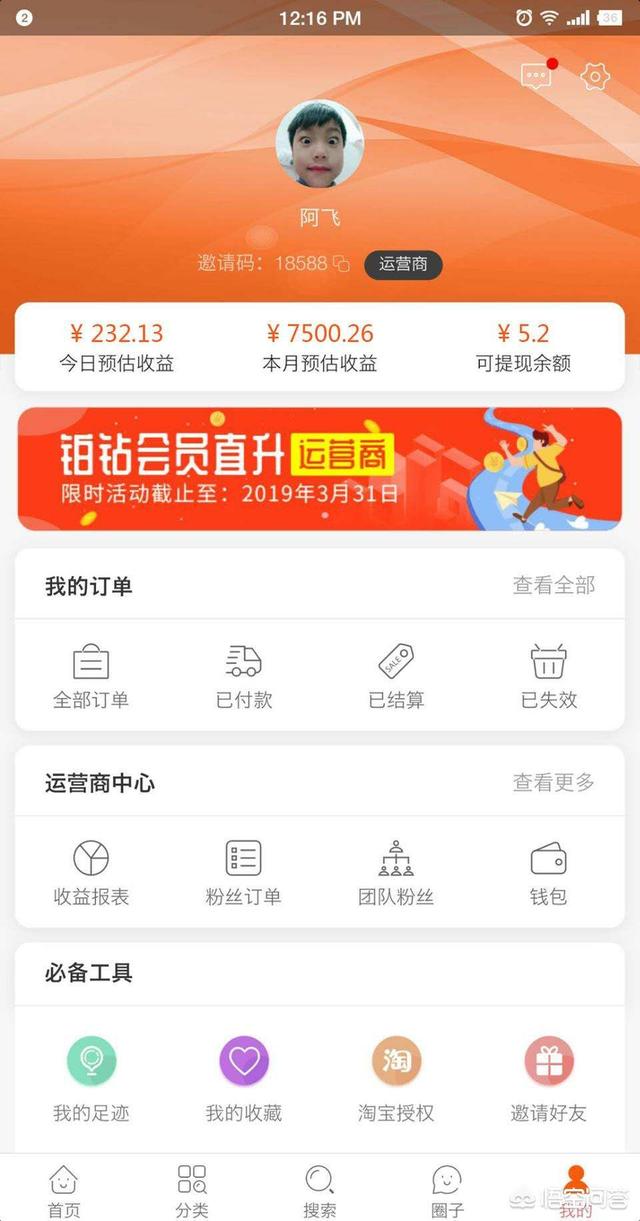Show 已结算 settled orders
This screenshot has width=640, height=1221.
coord(396,676)
